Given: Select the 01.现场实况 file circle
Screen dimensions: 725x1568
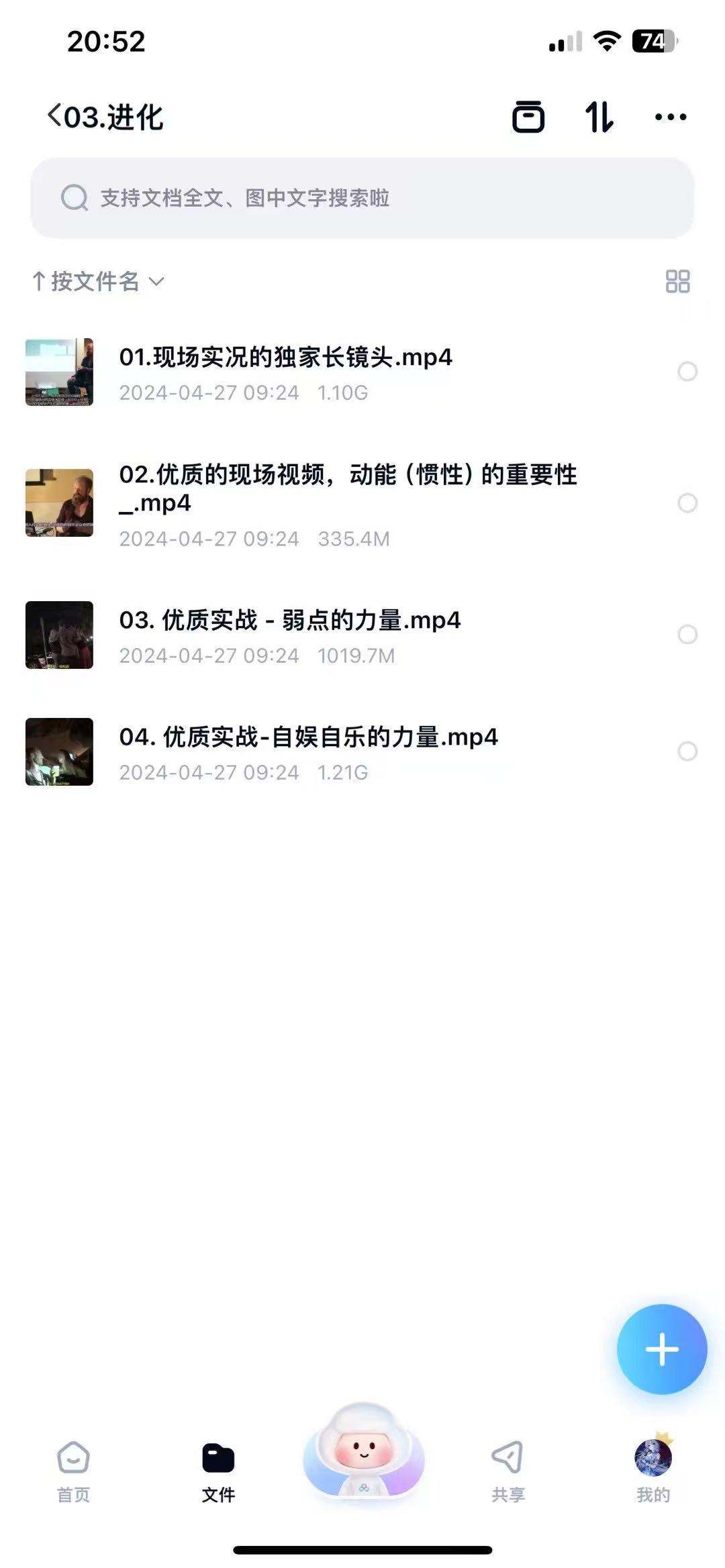Looking at the screenshot, I should coord(687,372).
